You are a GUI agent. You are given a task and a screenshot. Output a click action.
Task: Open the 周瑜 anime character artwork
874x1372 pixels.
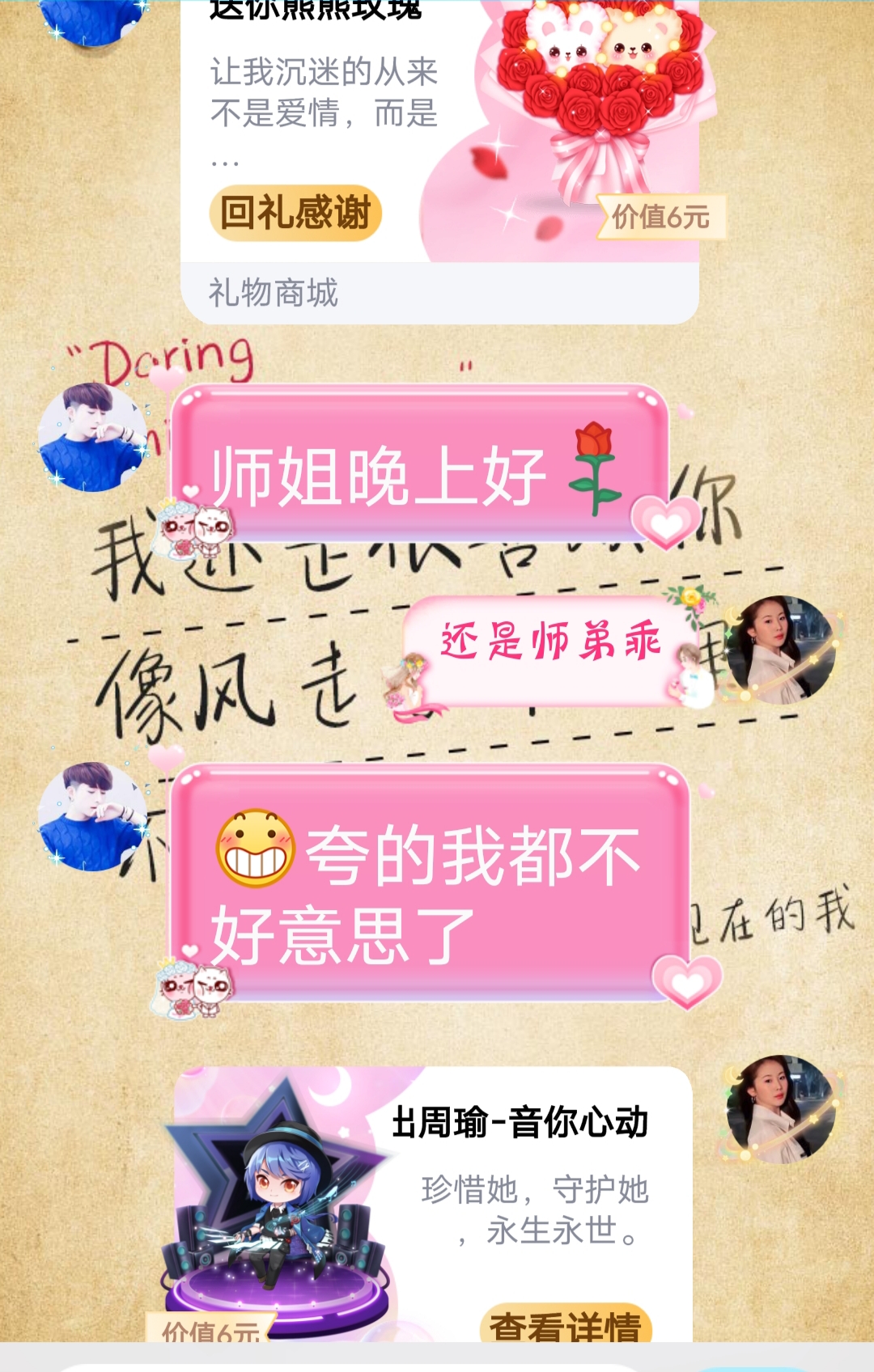[x=275, y=1197]
